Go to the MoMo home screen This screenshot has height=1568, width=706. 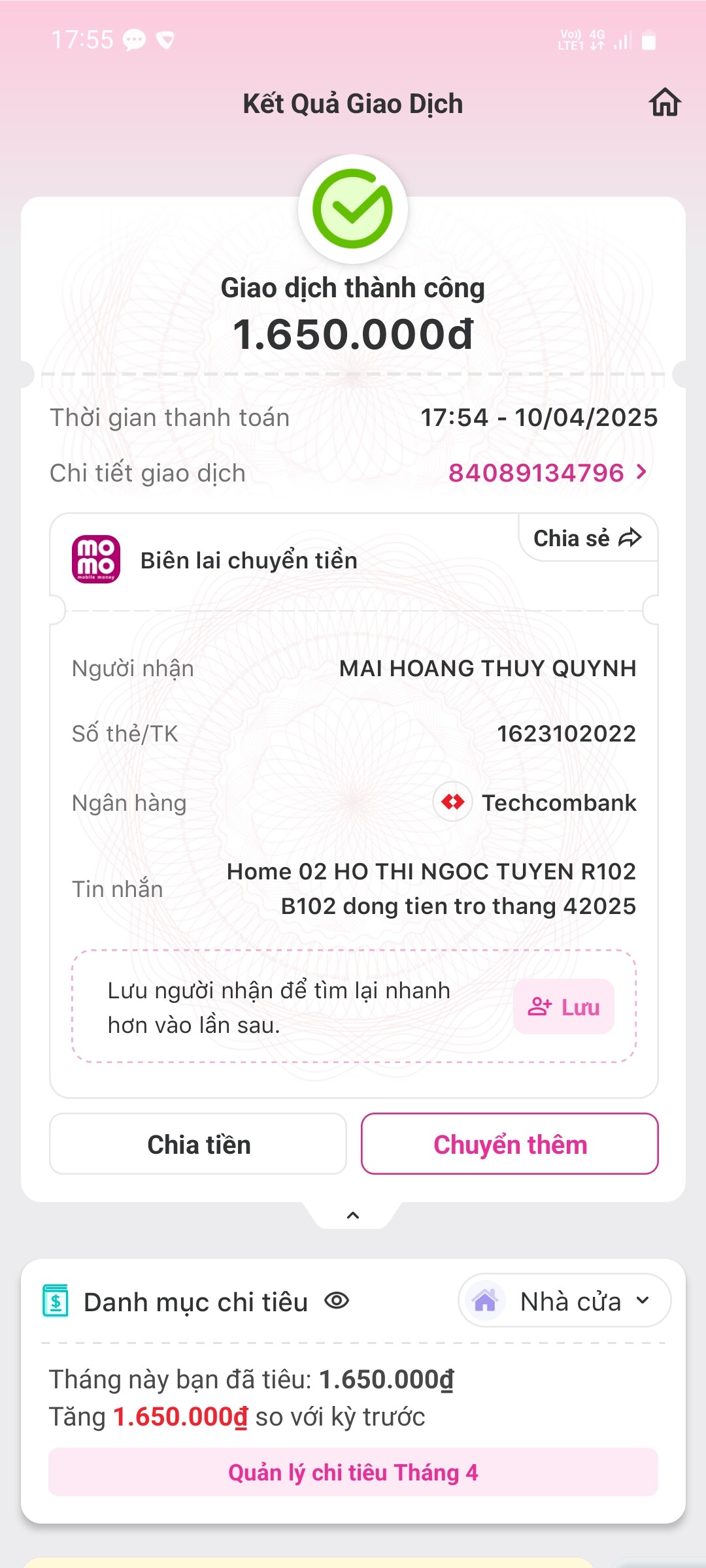[x=665, y=103]
